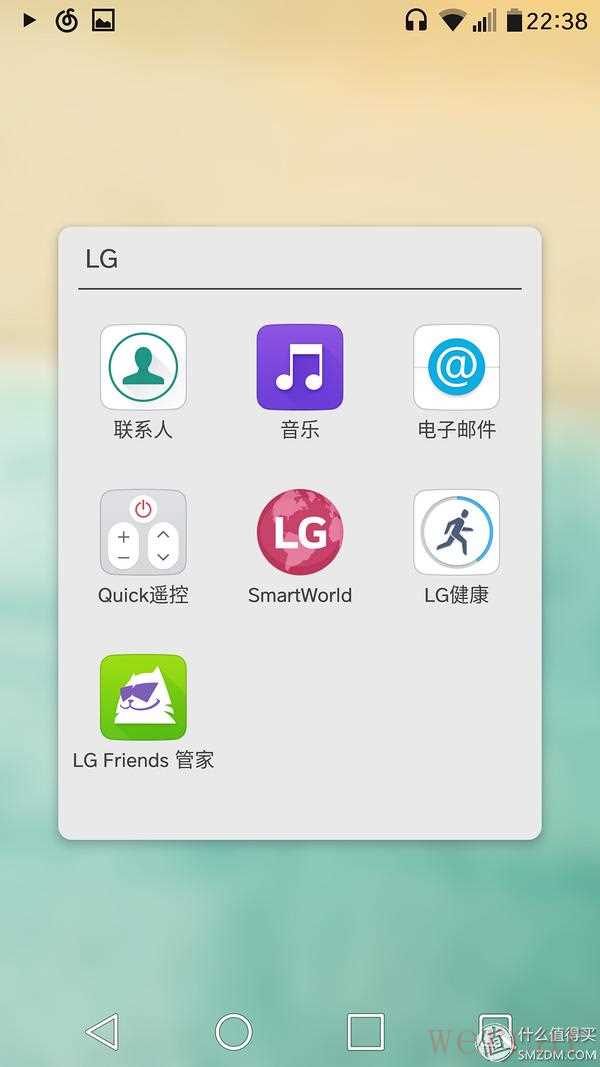
Task: Open the 电子邮件 email app
Action: 456,367
